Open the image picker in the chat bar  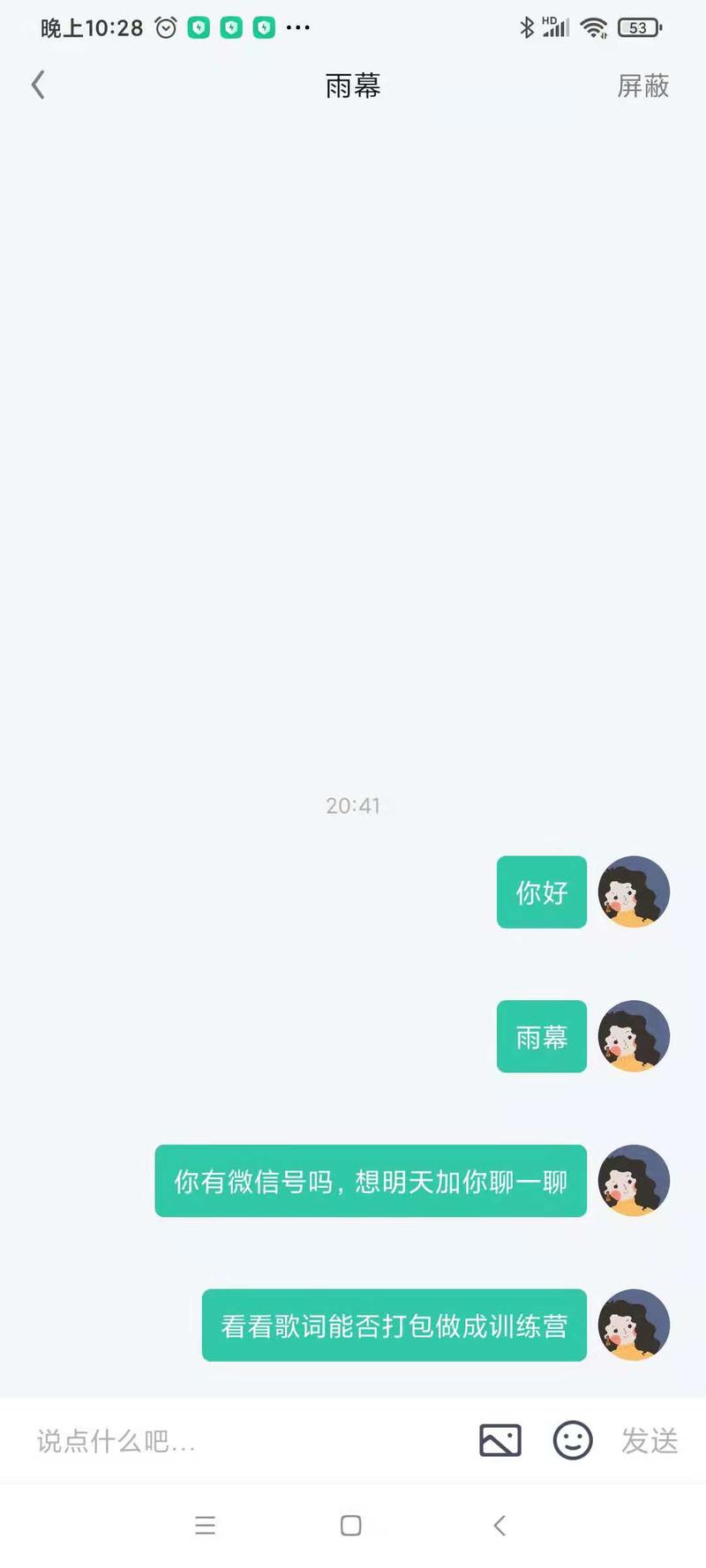[499, 1441]
